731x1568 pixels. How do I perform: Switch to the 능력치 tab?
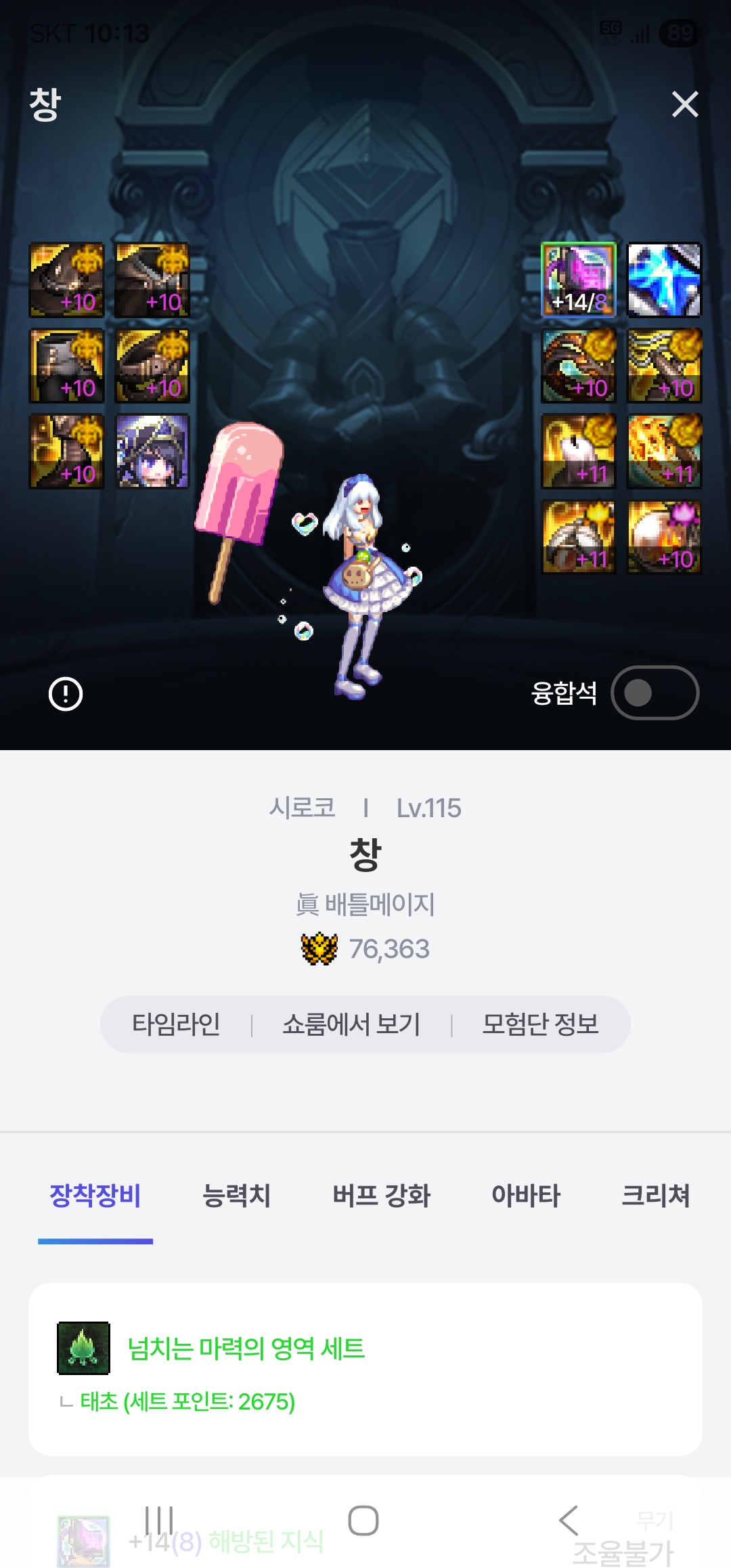(237, 1196)
